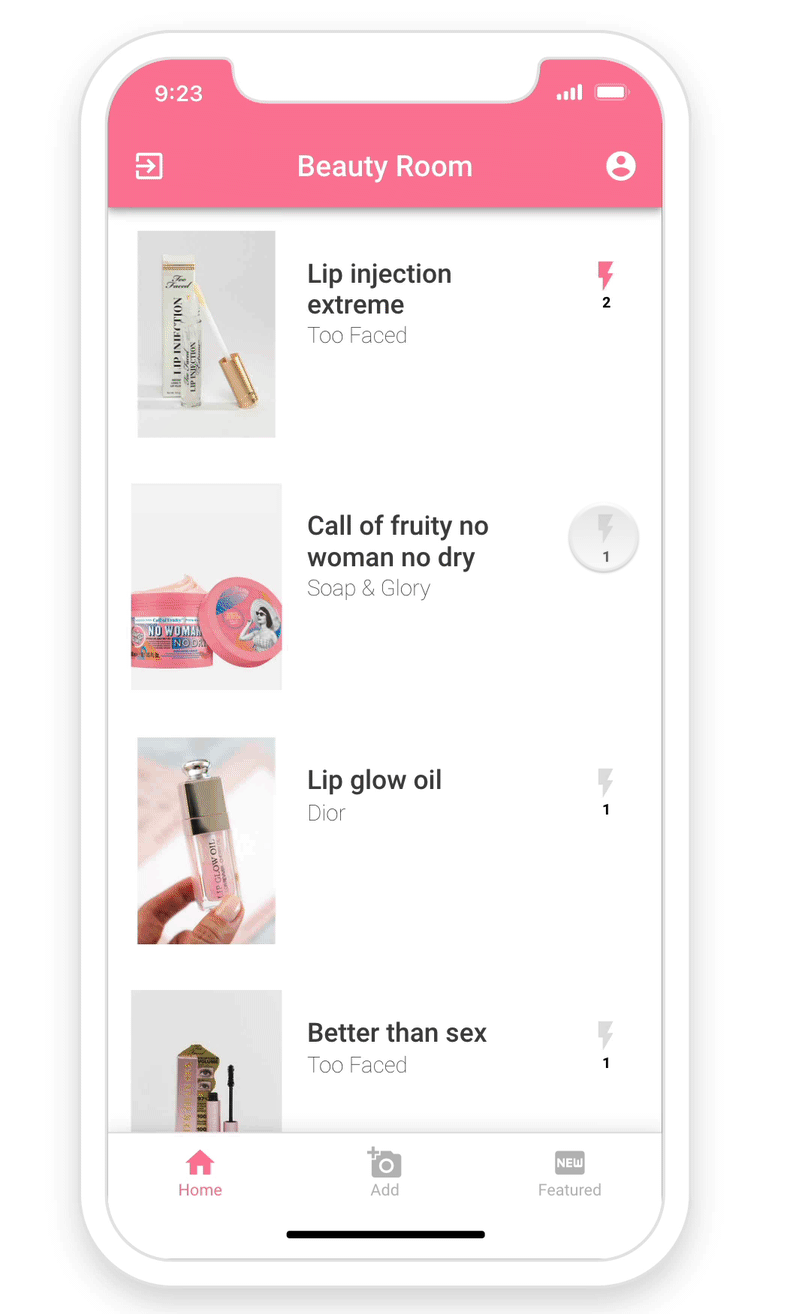This screenshot has width=796, height=1314.
Task: Tap the Home house icon
Action: click(200, 1161)
